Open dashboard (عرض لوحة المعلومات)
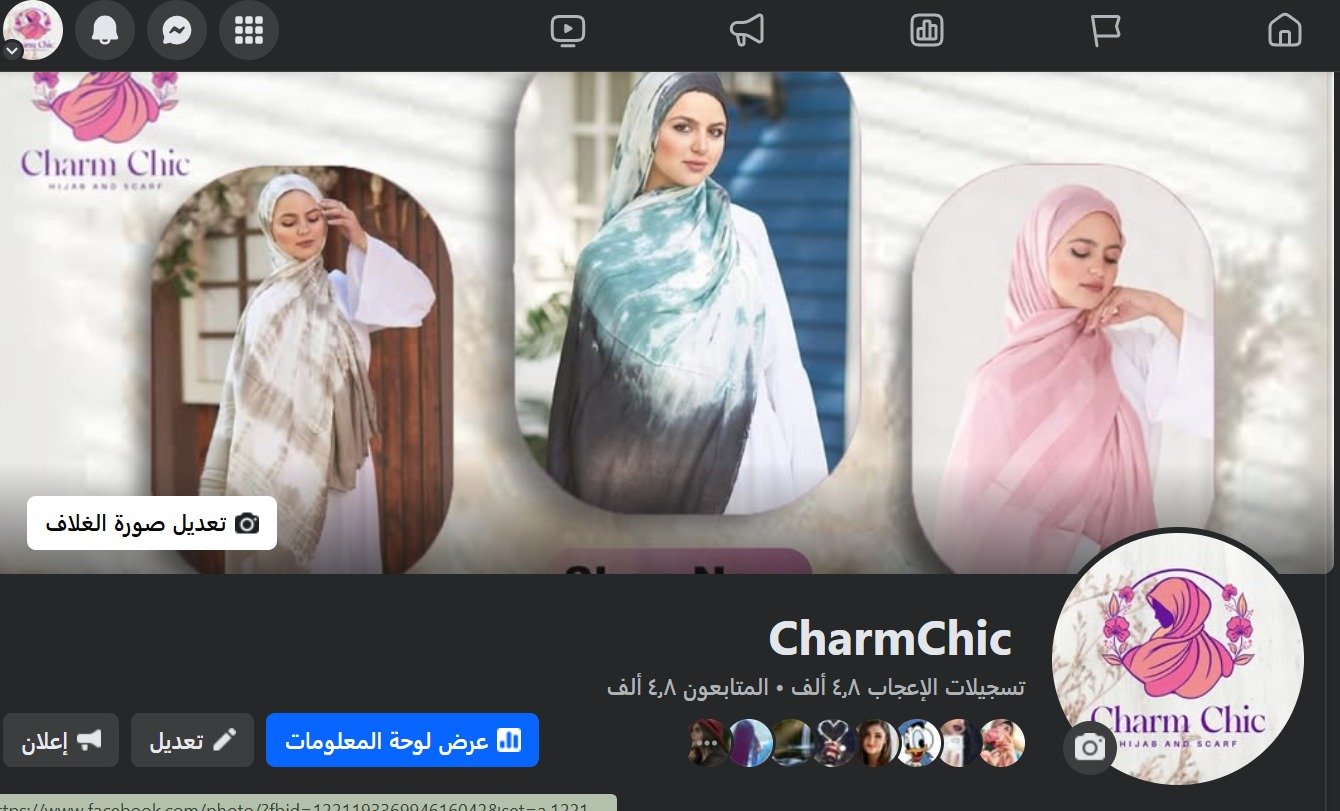This screenshot has width=1340, height=811. tap(402, 740)
